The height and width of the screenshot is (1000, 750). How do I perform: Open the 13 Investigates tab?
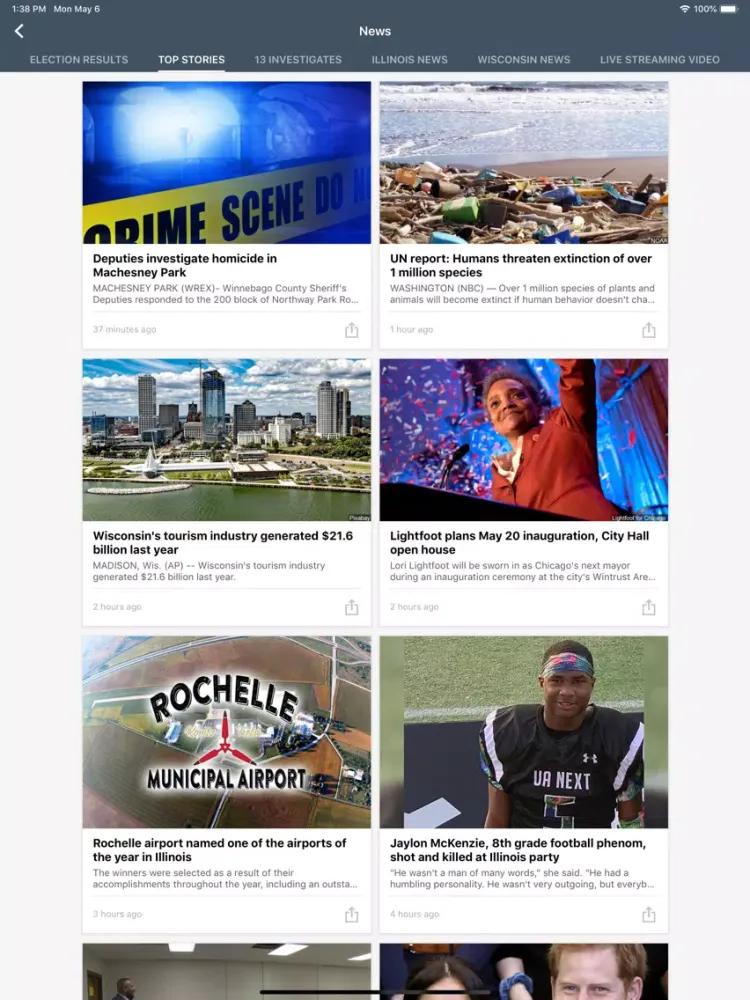tap(298, 60)
